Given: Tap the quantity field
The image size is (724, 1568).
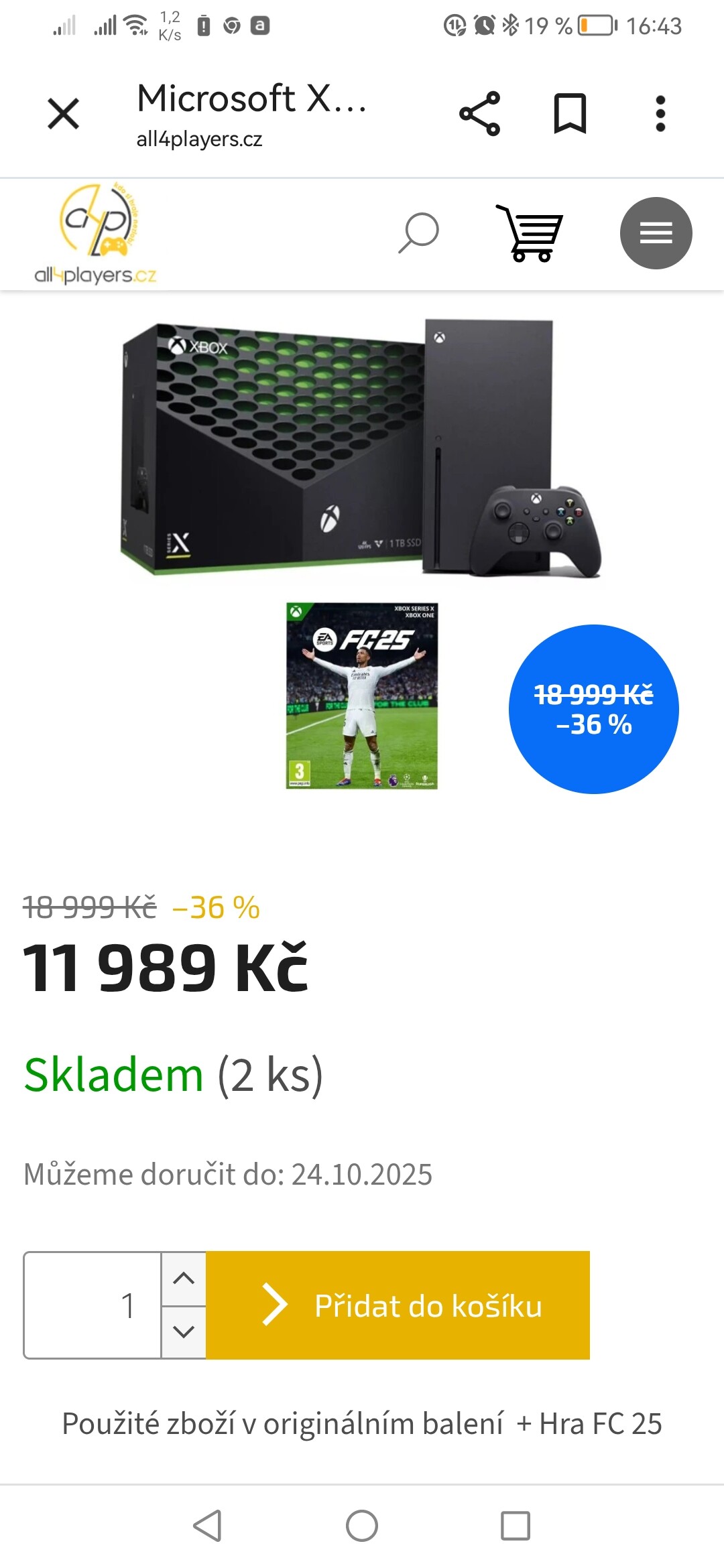Looking at the screenshot, I should click(x=93, y=1305).
